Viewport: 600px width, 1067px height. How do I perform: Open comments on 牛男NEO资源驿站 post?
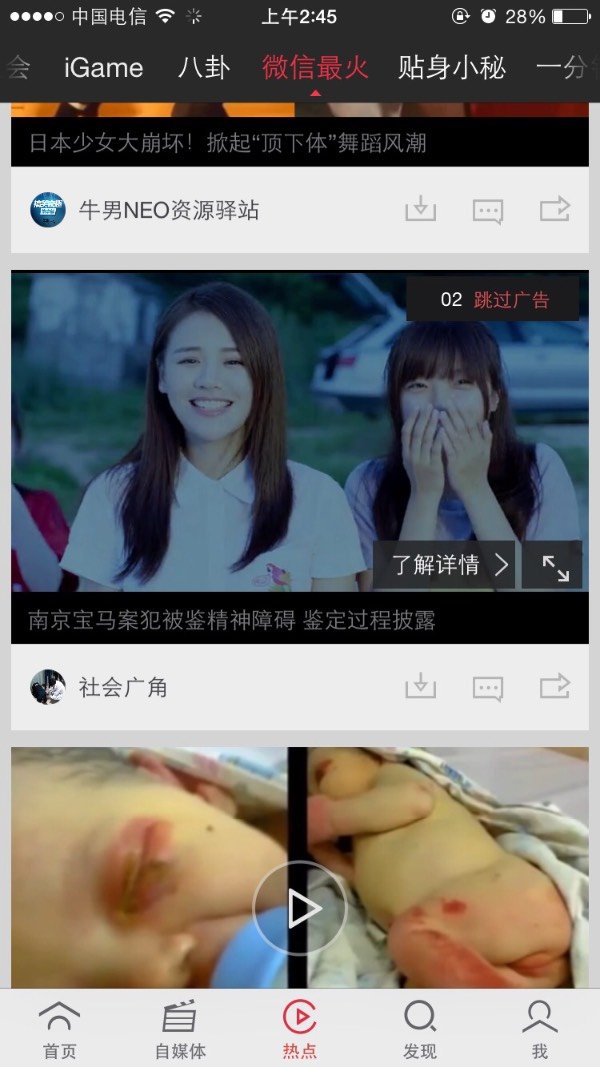tap(488, 210)
